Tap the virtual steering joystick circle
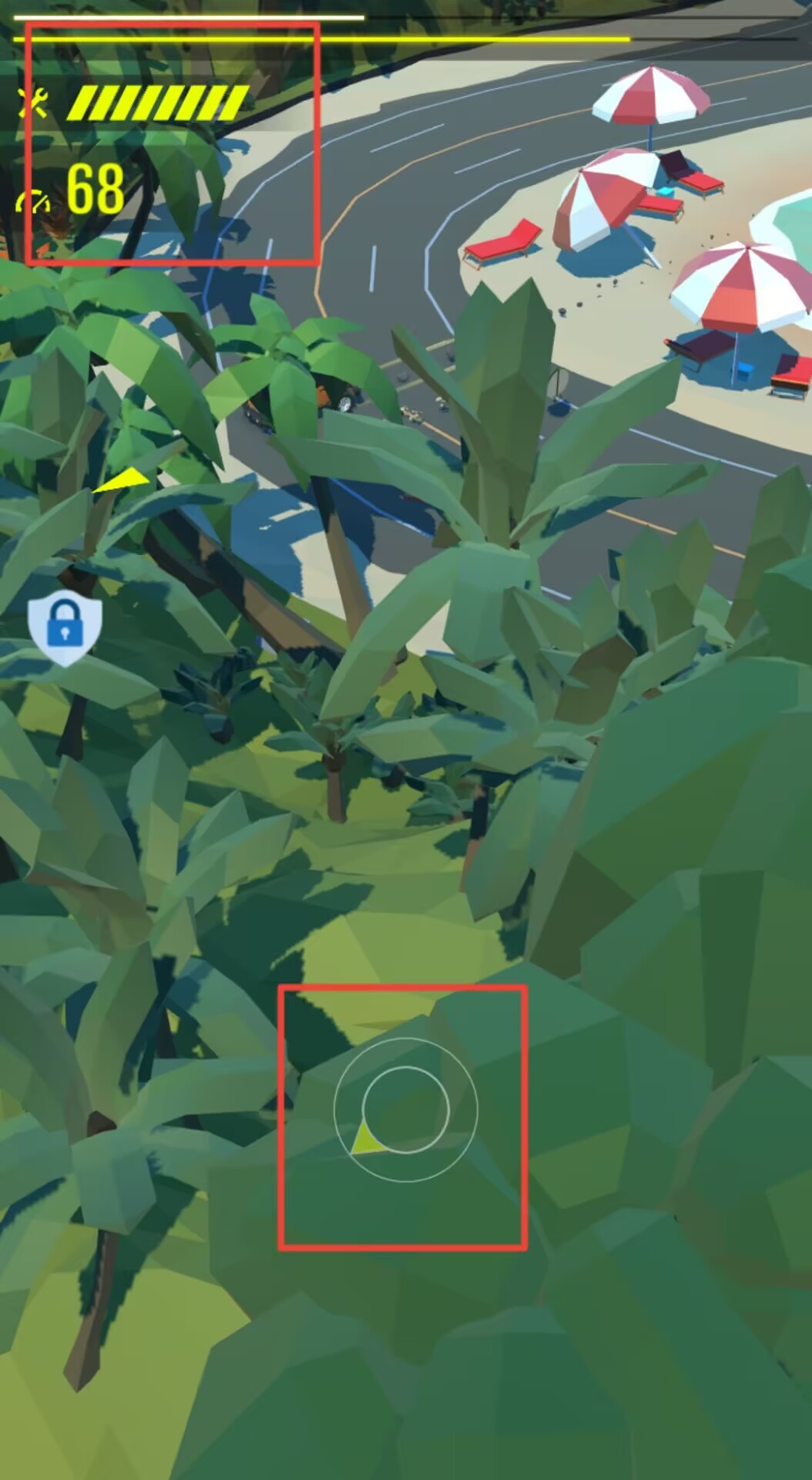Image resolution: width=812 pixels, height=1480 pixels. 405,1110
